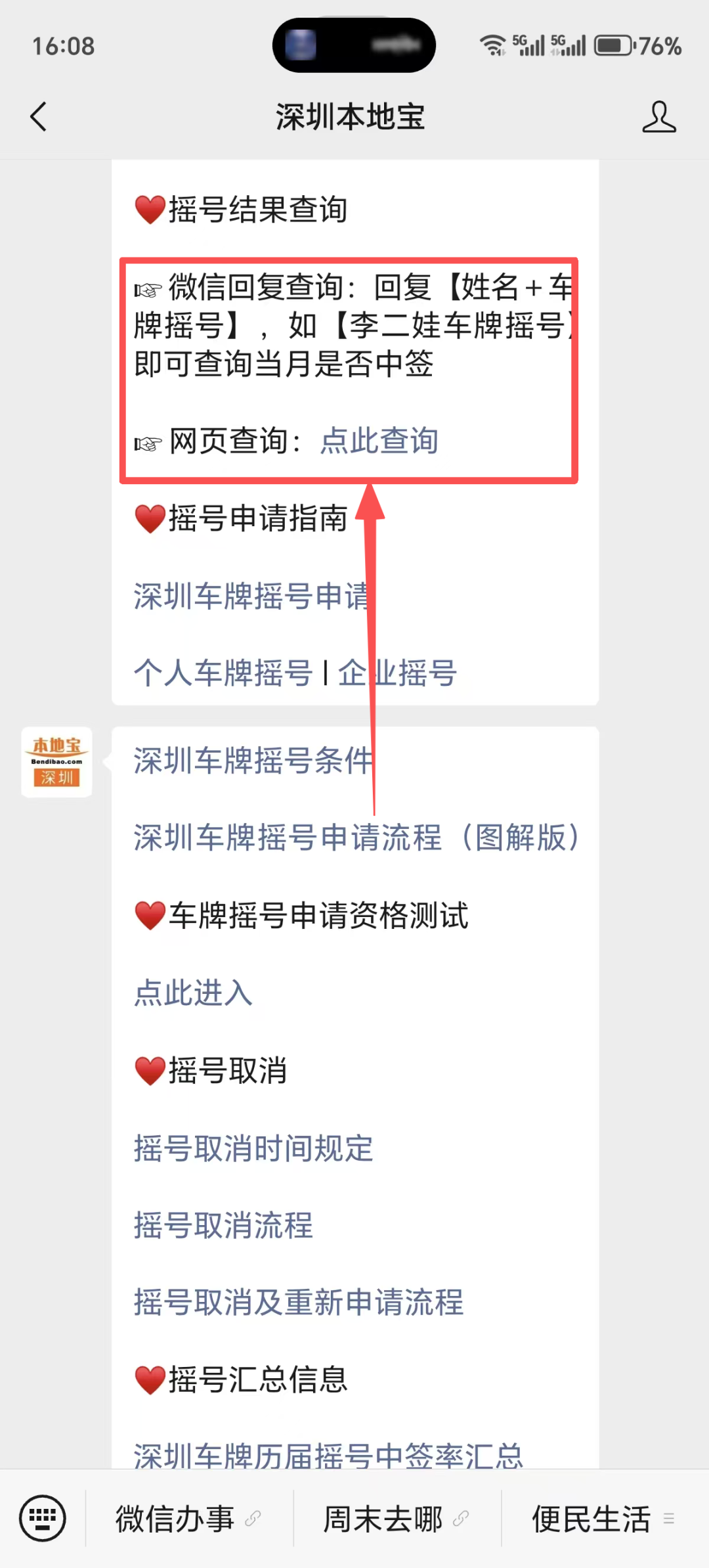This screenshot has height=1568, width=709.
Task: Tap the 点此进入 link
Action: click(193, 993)
